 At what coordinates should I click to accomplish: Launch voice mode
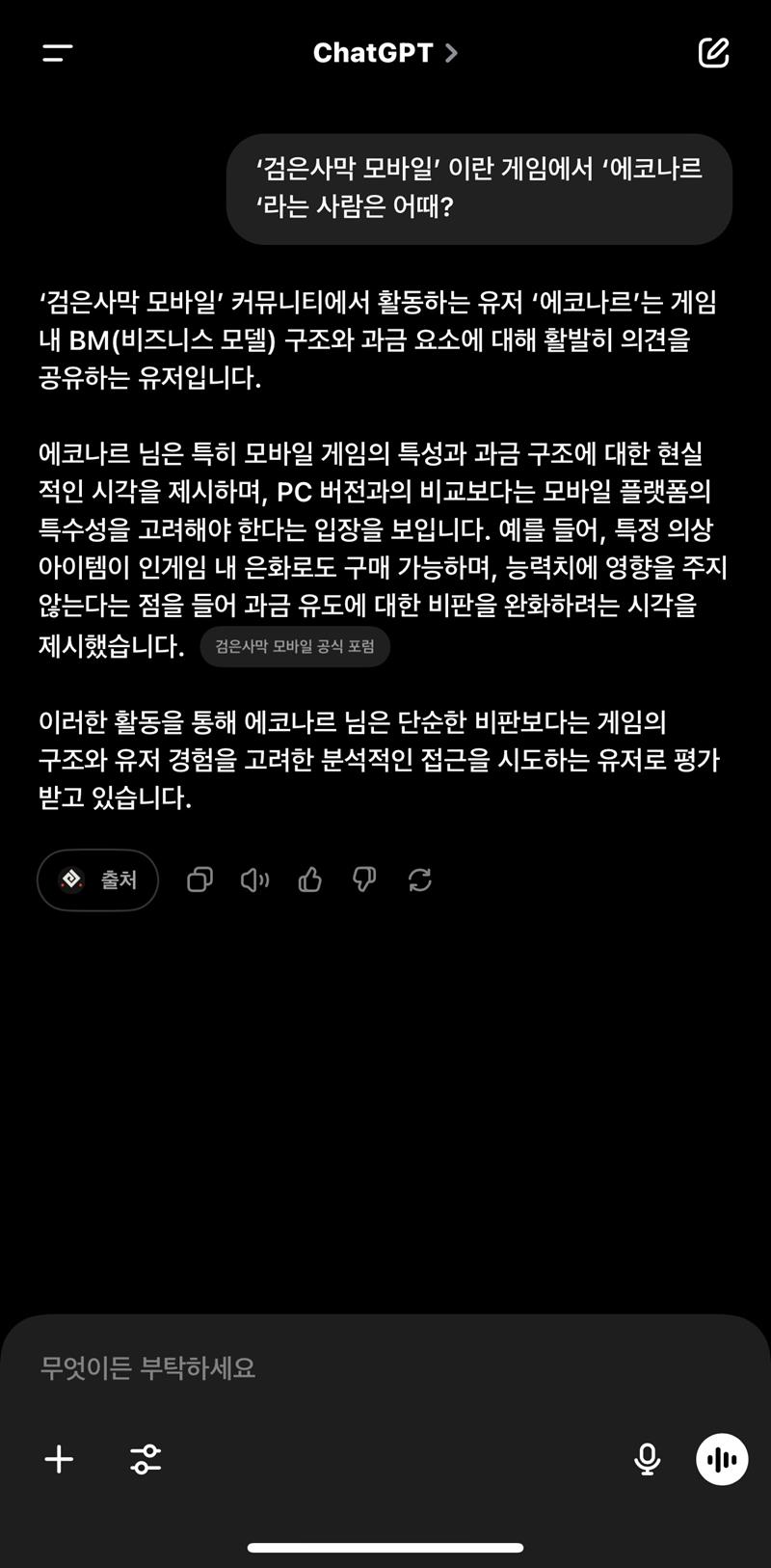click(x=722, y=1459)
